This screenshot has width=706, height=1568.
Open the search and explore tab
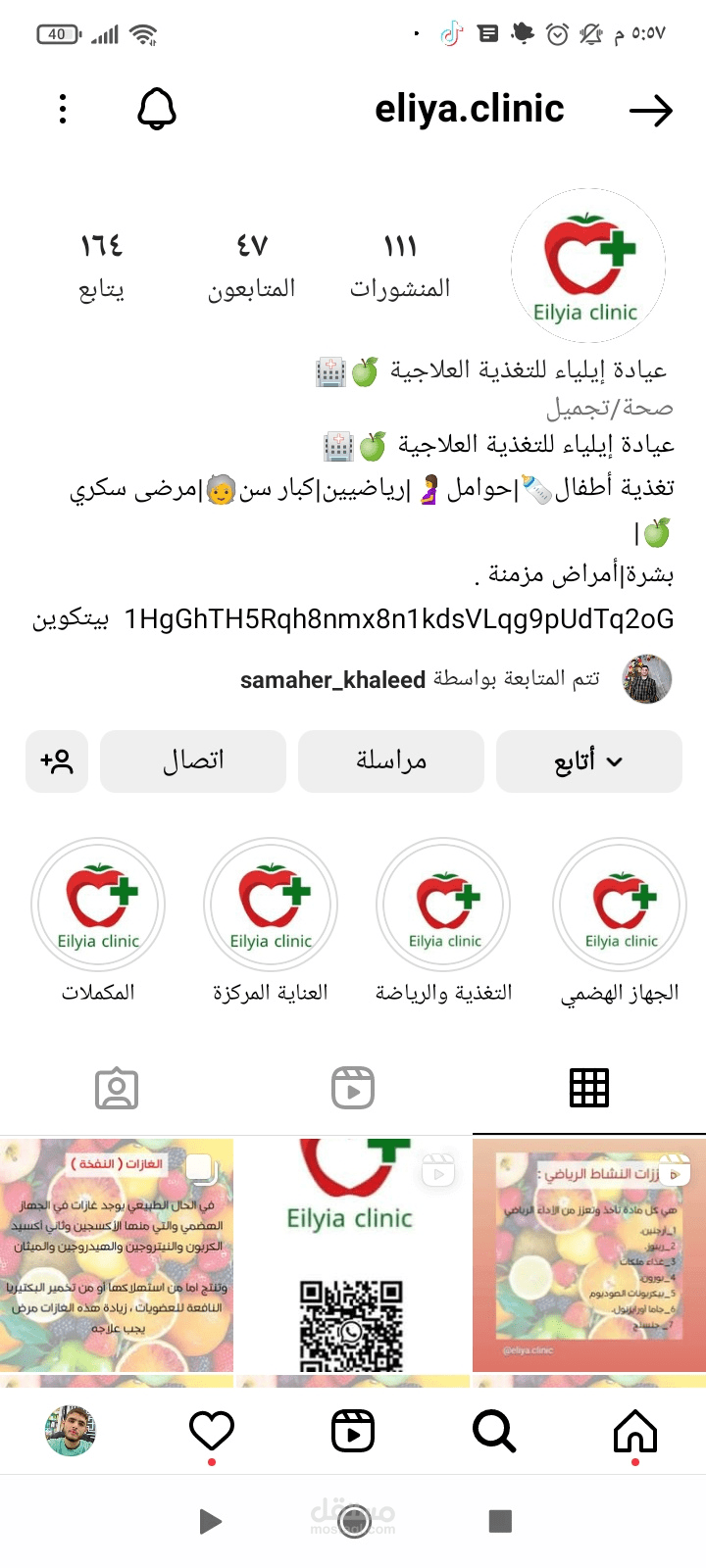pos(494,1432)
